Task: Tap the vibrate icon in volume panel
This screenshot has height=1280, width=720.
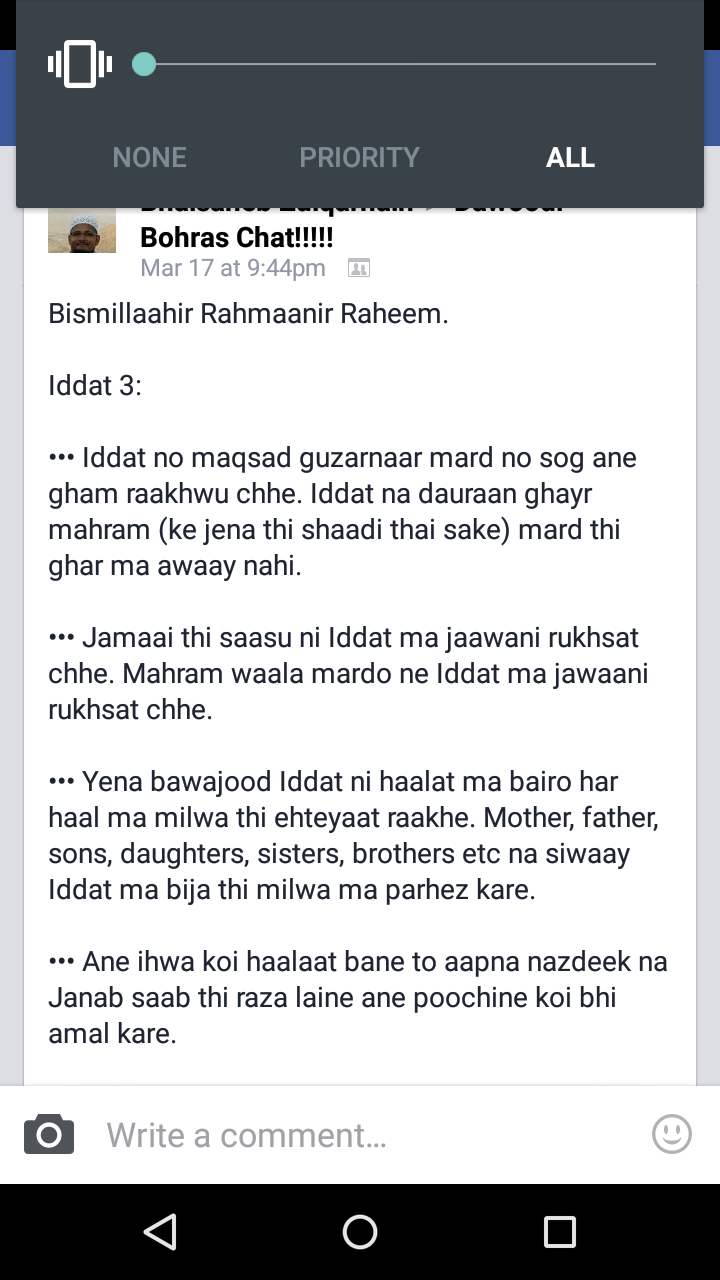Action: [80, 64]
